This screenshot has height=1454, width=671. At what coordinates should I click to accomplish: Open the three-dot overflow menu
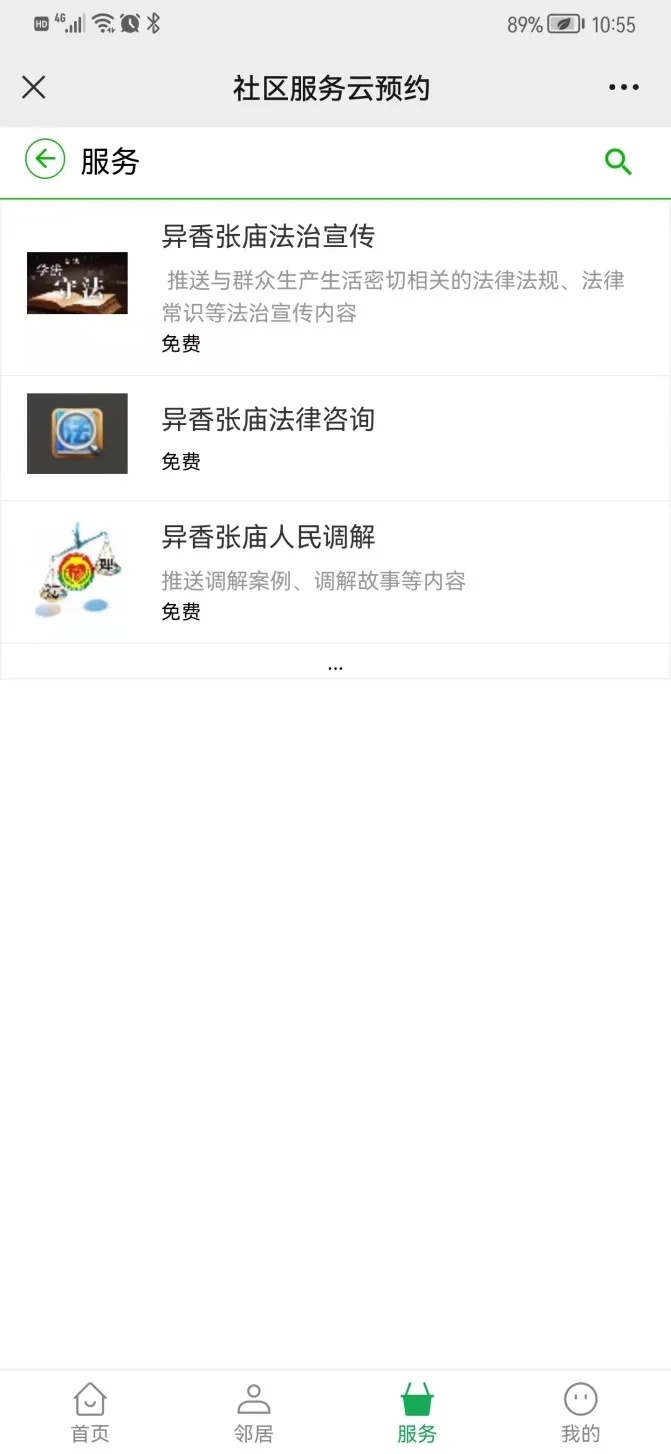(x=623, y=88)
